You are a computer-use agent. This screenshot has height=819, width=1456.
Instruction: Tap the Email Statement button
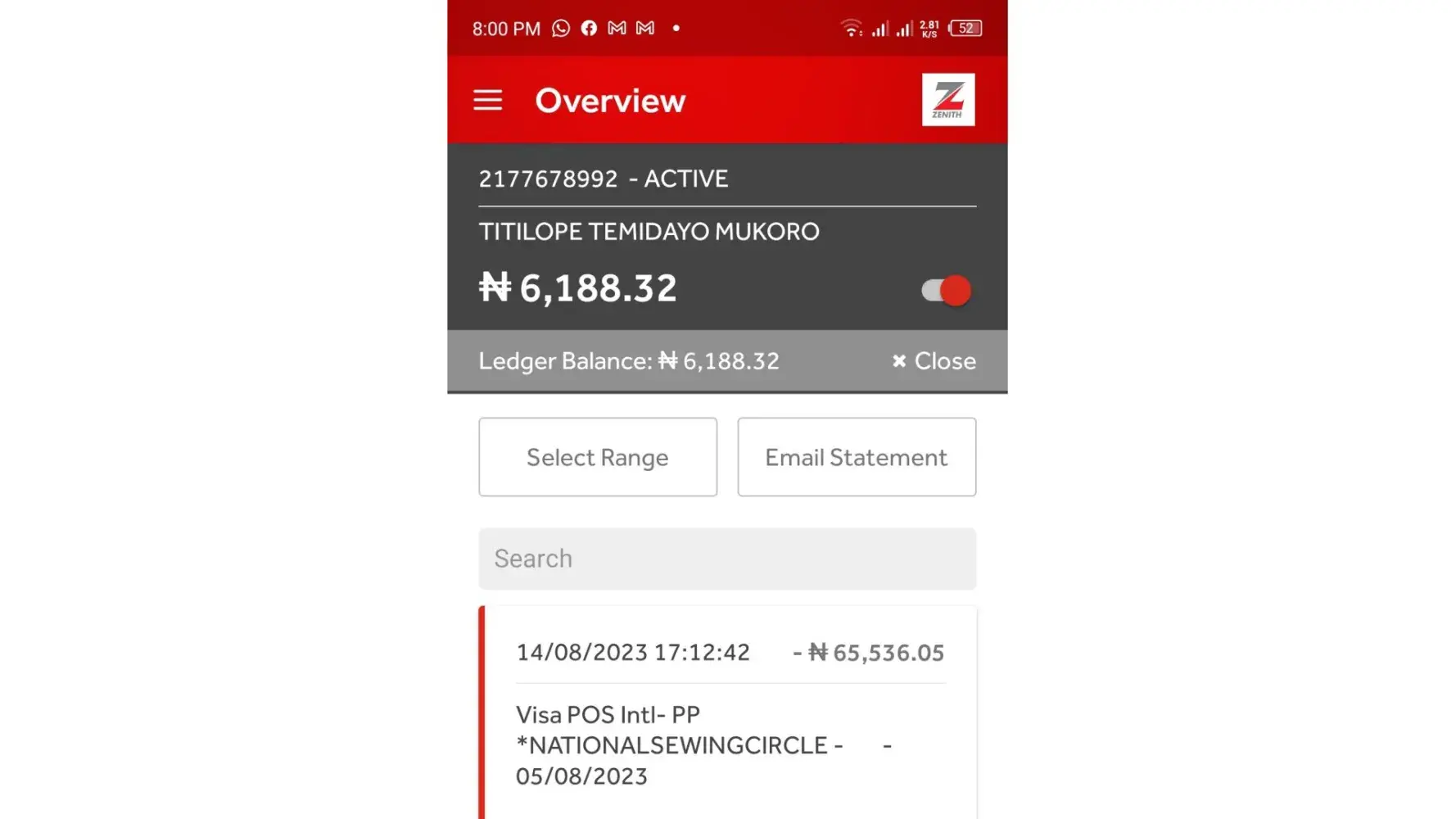point(856,457)
